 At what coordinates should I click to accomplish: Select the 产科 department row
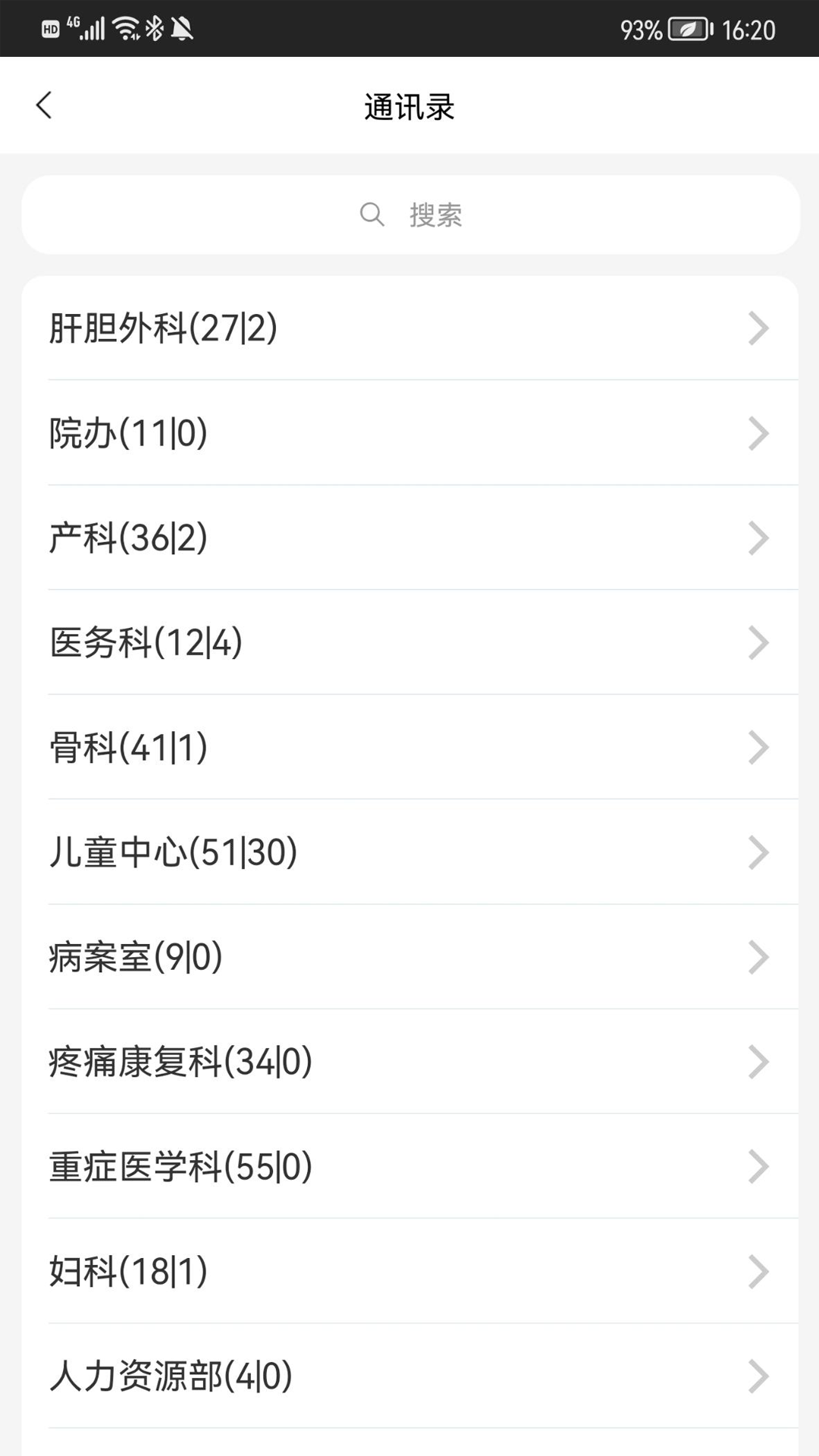point(410,538)
